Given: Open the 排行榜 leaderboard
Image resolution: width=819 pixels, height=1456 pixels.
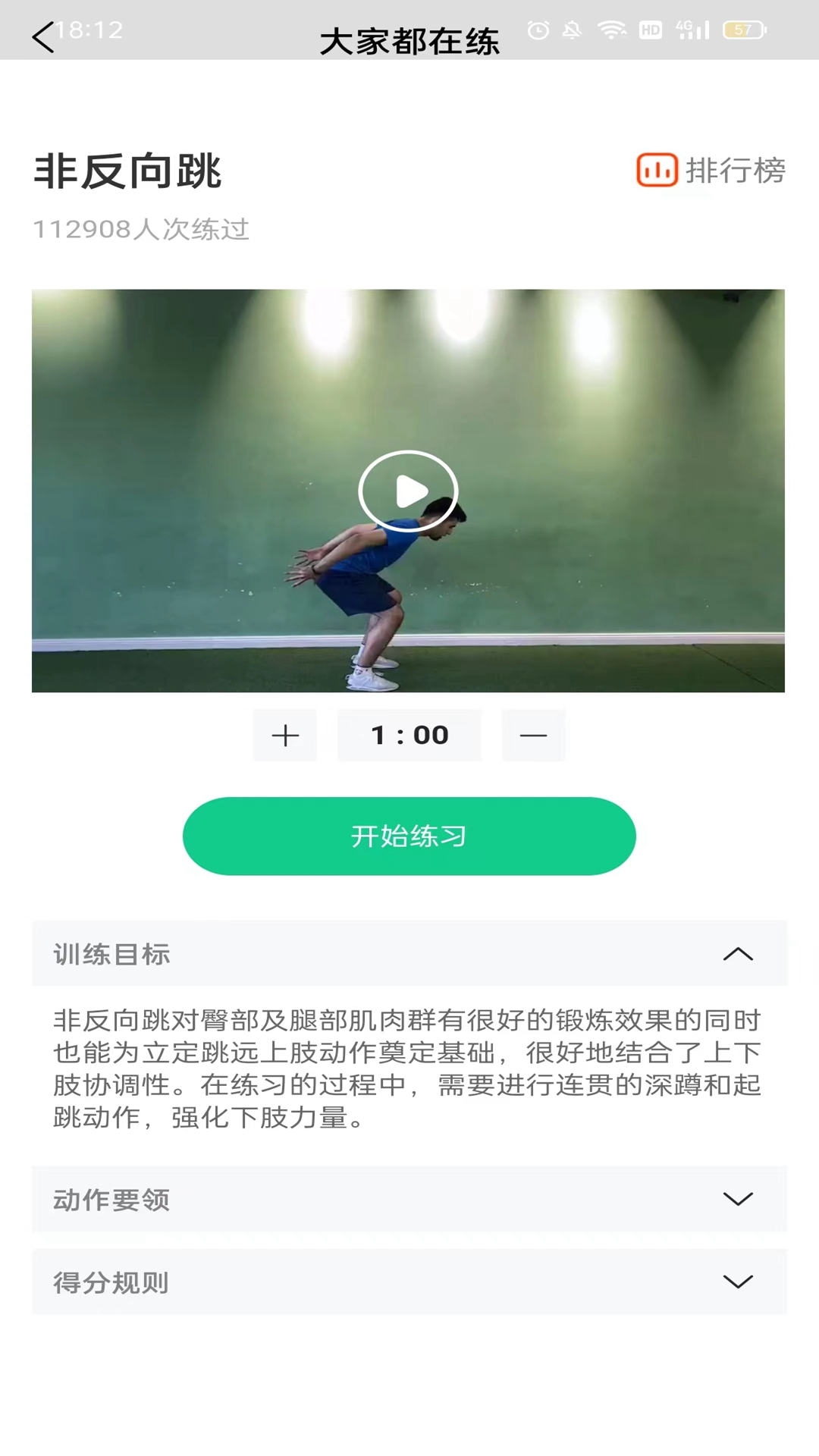Looking at the screenshot, I should [x=711, y=171].
